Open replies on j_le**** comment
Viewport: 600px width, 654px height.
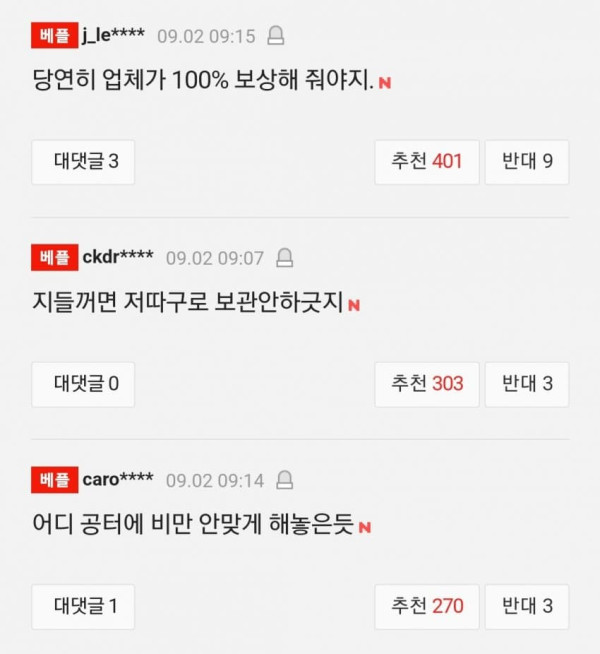coord(83,162)
